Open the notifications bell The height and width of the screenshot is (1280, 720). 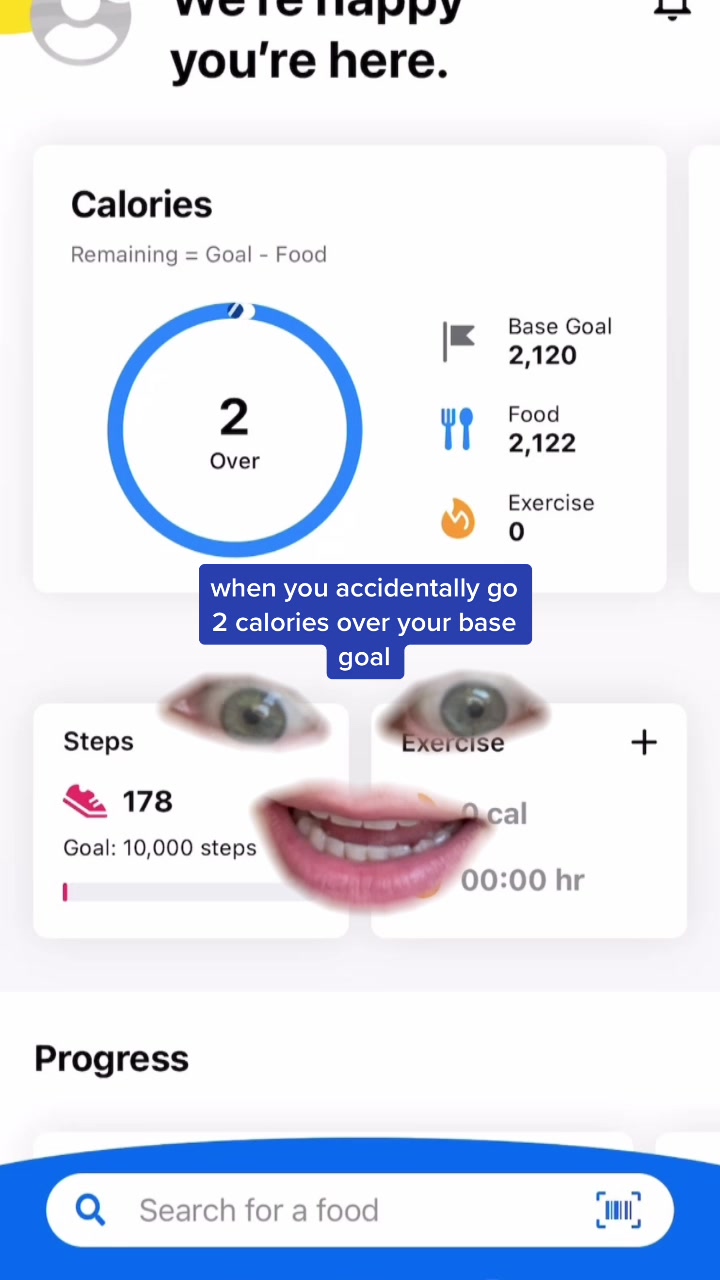point(672,8)
